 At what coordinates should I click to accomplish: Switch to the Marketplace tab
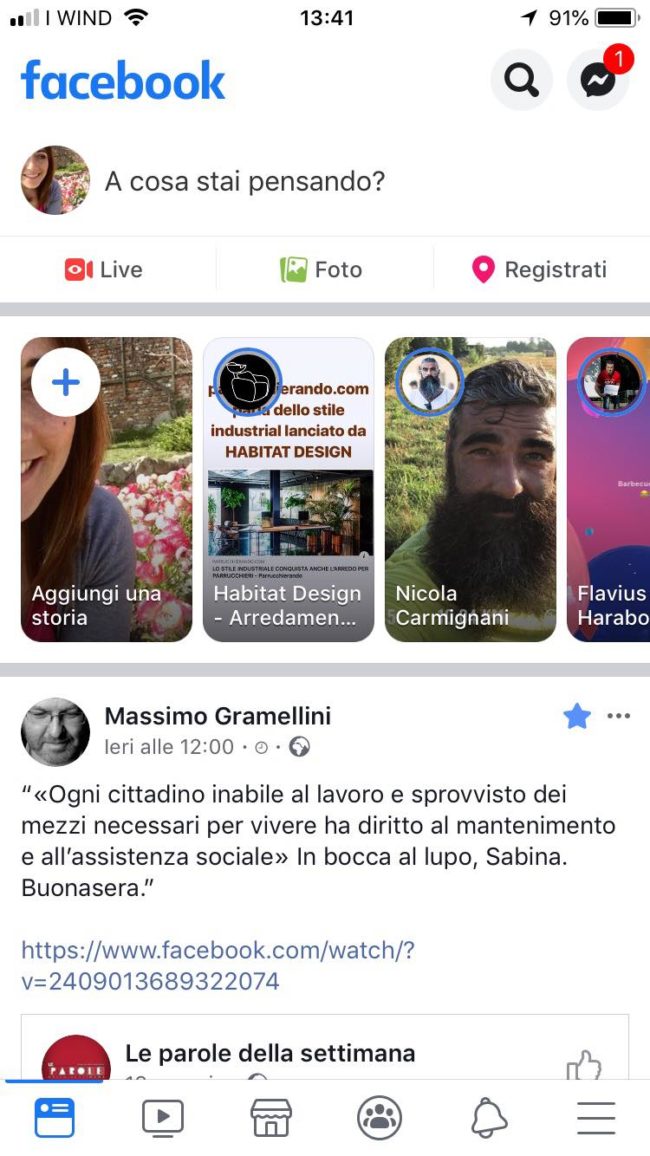pyautogui.click(x=270, y=1116)
